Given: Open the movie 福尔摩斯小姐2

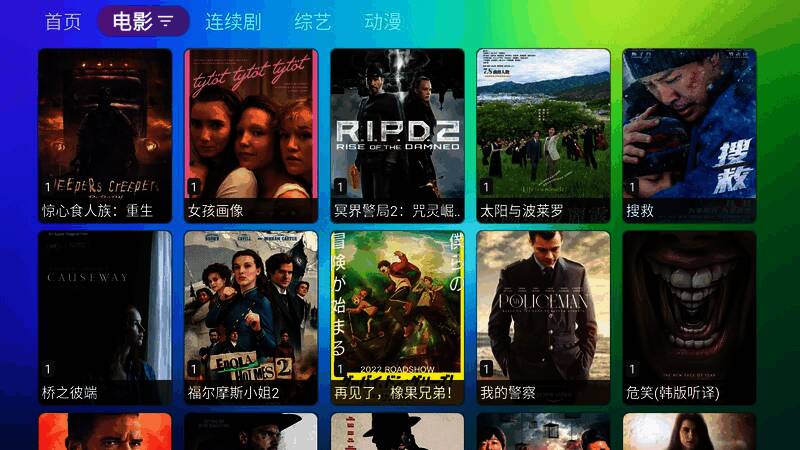Looking at the screenshot, I should (251, 317).
